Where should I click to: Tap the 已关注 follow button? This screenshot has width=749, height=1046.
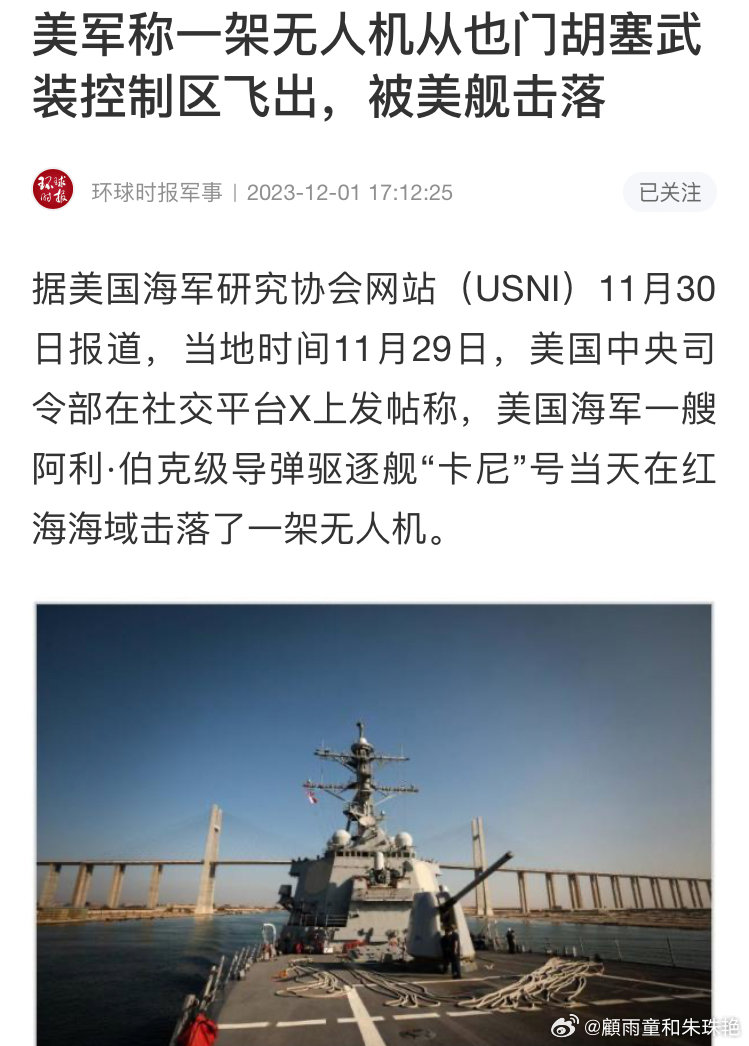pyautogui.click(x=670, y=192)
